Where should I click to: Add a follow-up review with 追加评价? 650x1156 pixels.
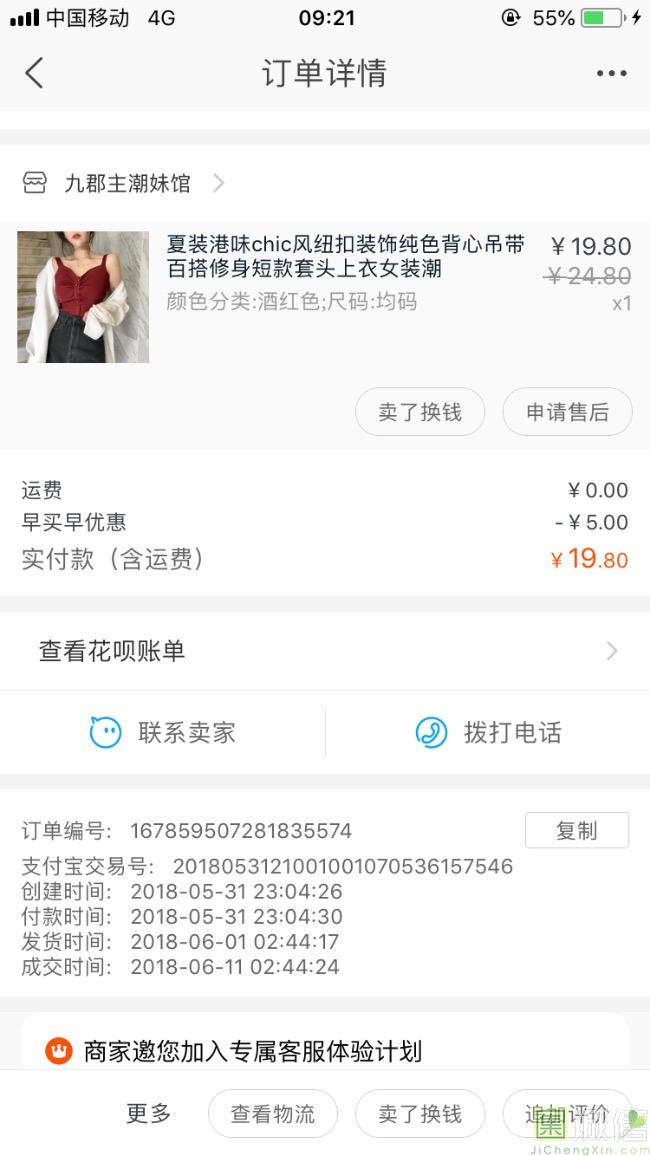coord(566,1114)
